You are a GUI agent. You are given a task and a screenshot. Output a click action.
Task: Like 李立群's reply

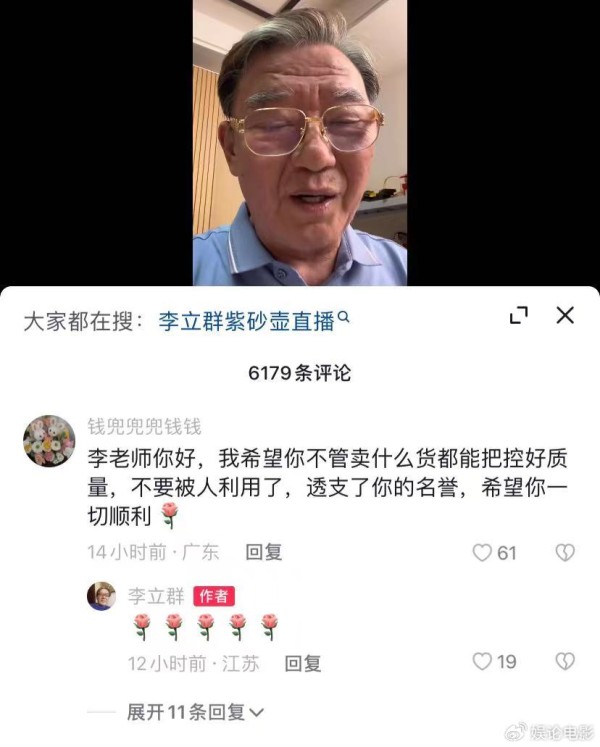[483, 661]
